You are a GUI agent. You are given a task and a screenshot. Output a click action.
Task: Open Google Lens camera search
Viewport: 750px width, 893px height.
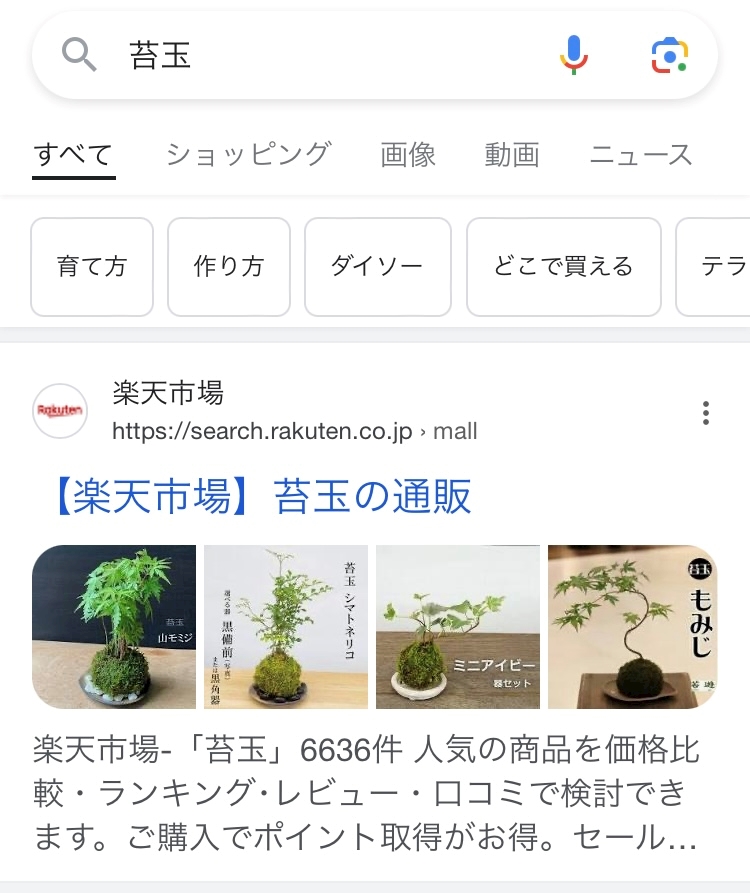tap(670, 55)
